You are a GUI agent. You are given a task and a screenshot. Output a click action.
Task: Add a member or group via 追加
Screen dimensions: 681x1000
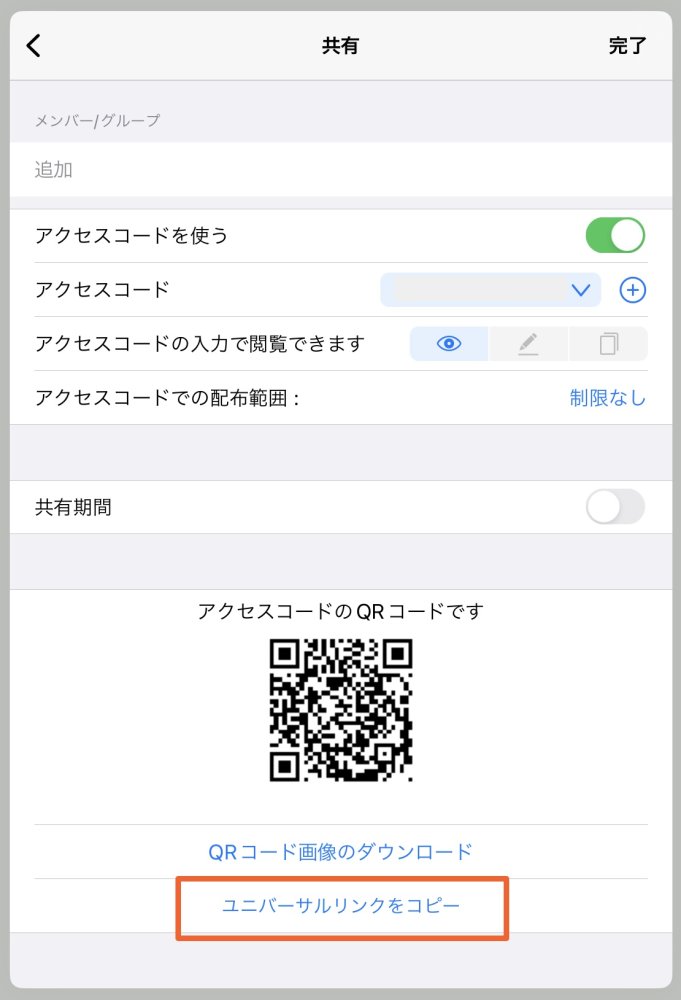[54, 170]
